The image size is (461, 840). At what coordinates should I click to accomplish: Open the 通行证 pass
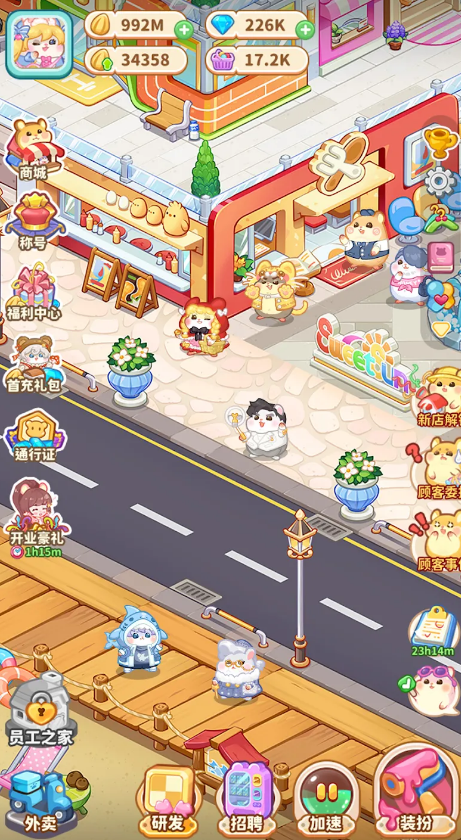(35, 436)
